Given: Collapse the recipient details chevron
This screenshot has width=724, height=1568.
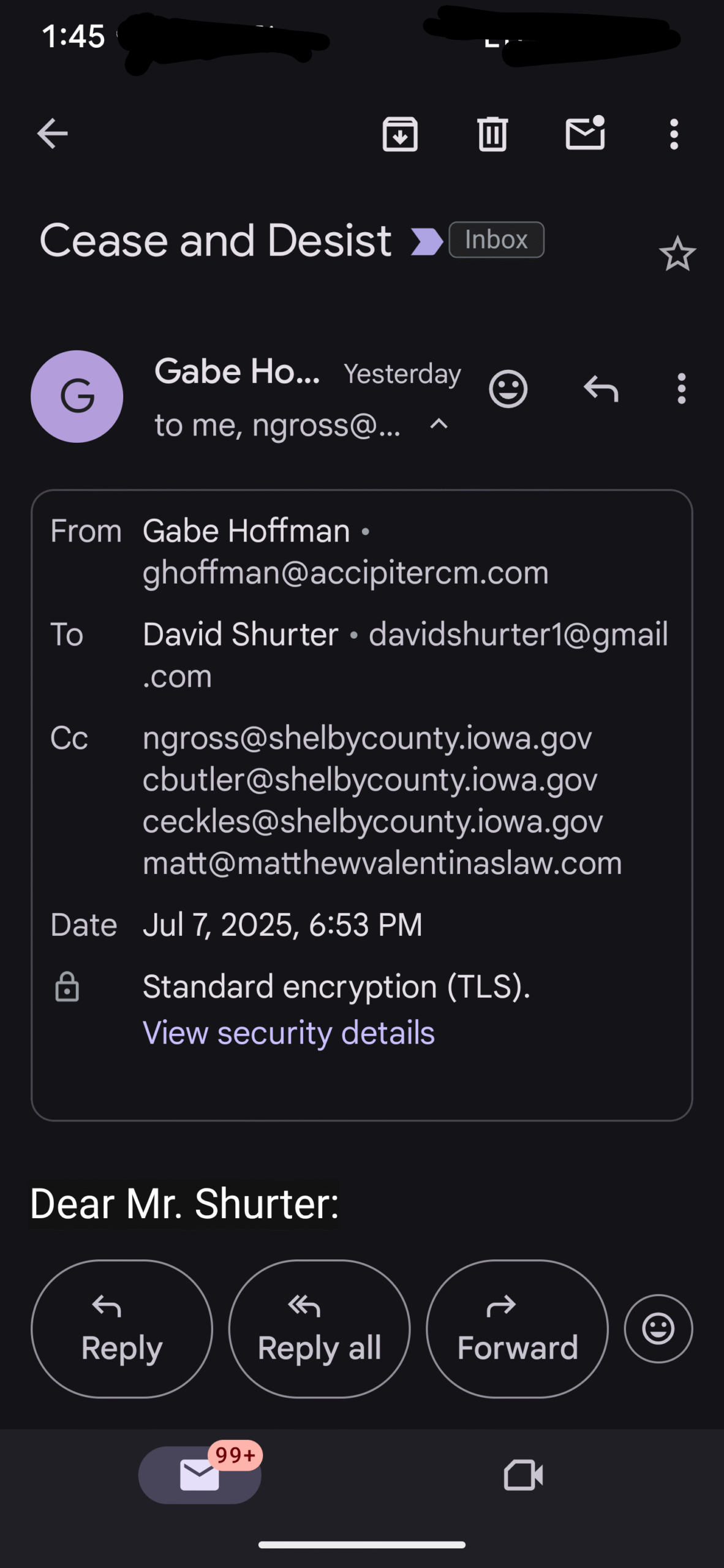Looking at the screenshot, I should [x=439, y=424].
